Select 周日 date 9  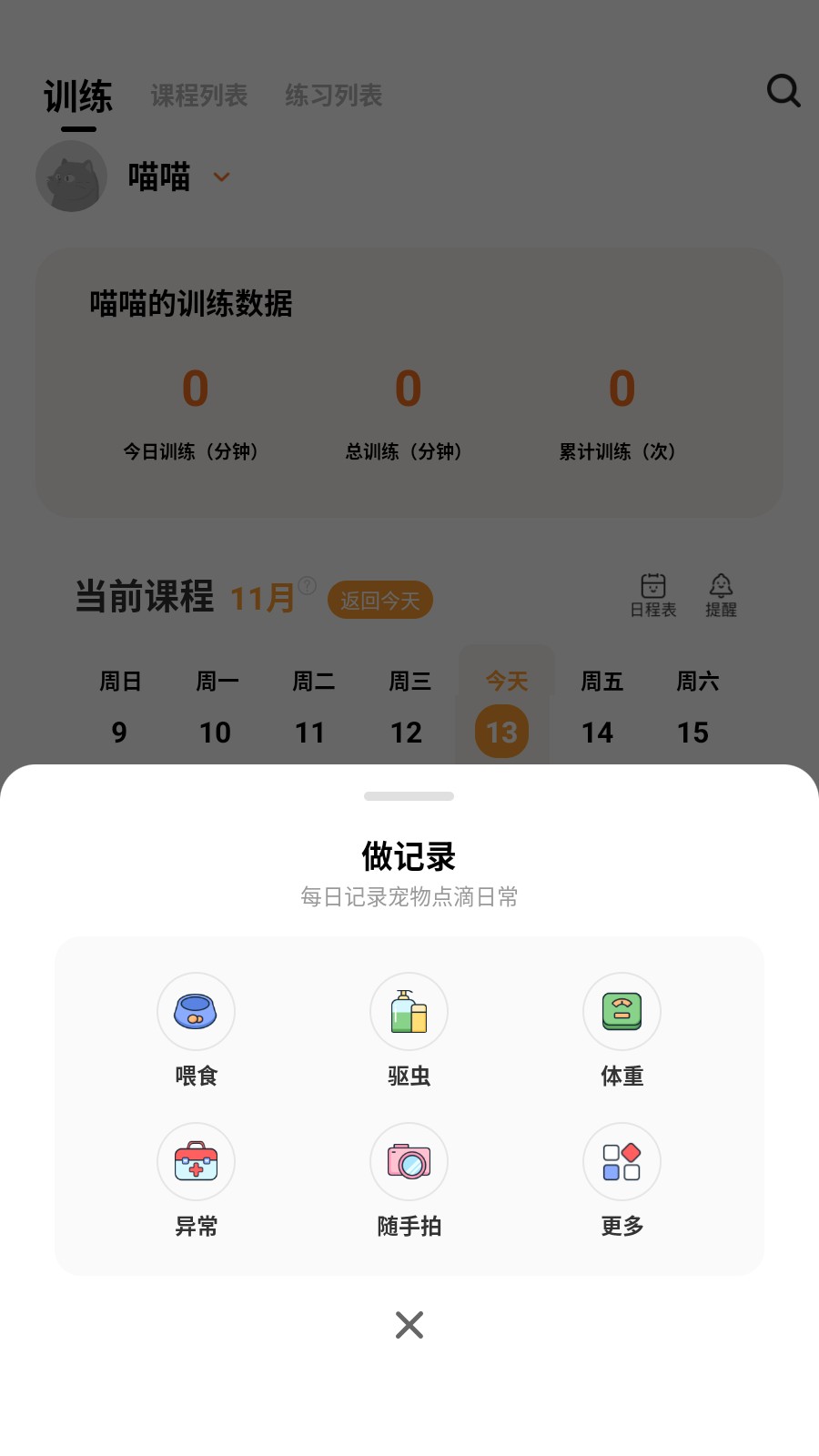119,732
